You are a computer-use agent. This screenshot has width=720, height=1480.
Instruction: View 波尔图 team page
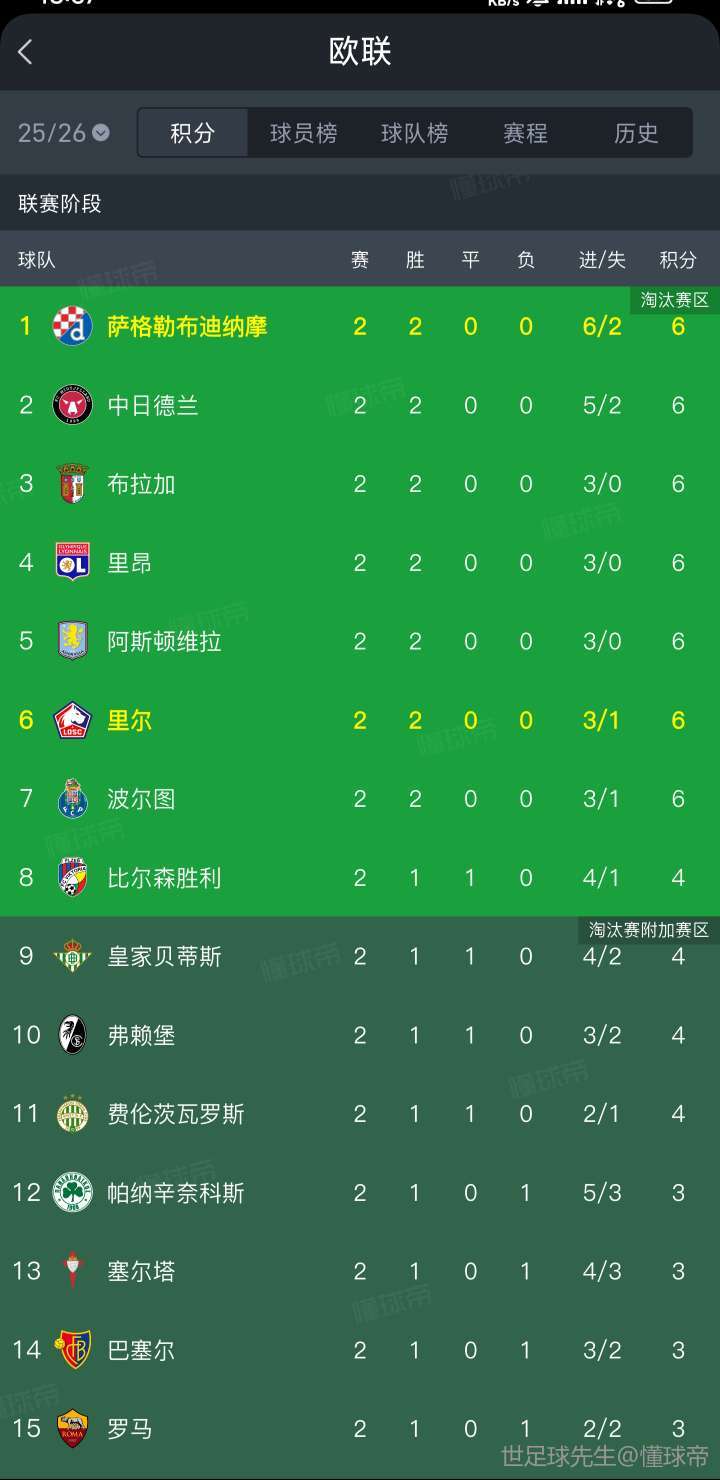tap(141, 799)
